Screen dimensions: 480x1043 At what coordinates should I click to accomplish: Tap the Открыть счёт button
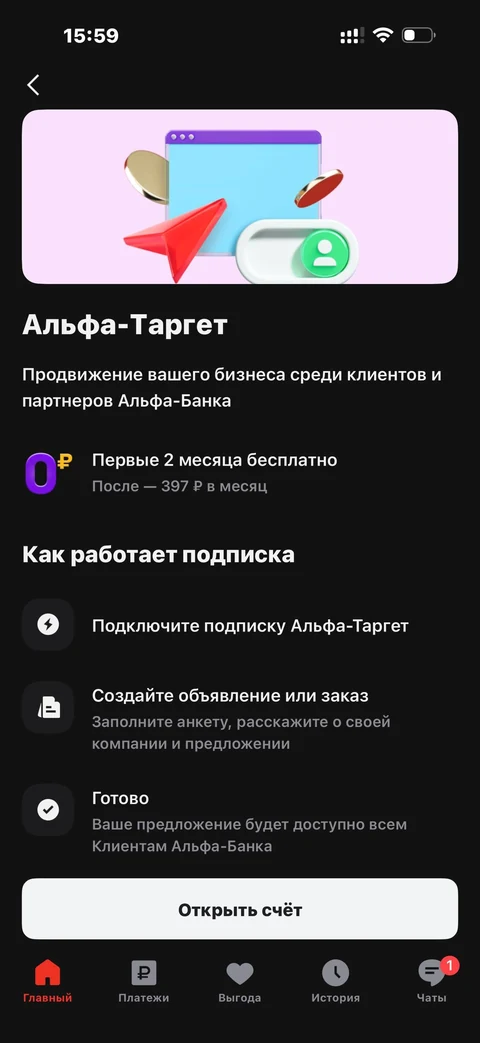(240, 909)
